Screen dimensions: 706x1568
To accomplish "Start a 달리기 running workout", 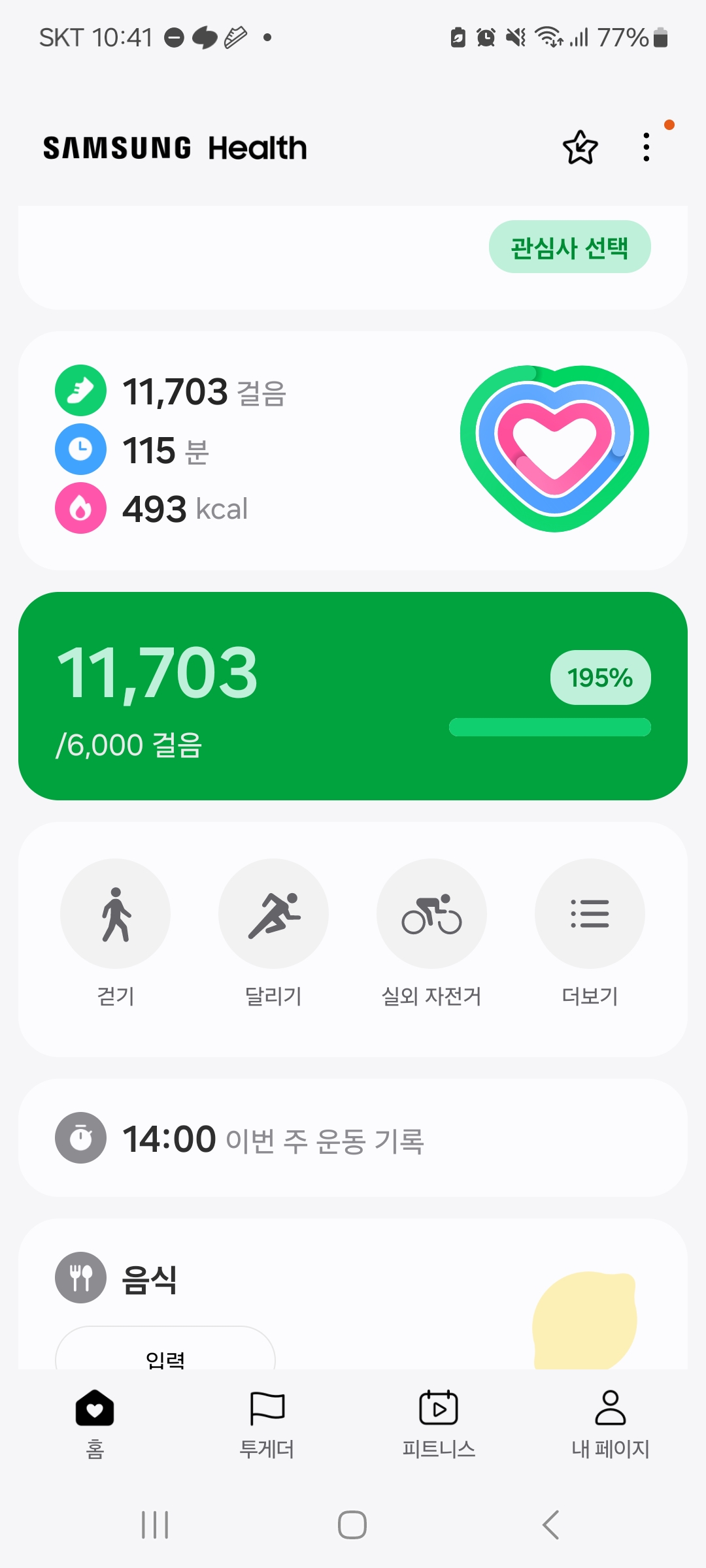I will (x=273, y=913).
